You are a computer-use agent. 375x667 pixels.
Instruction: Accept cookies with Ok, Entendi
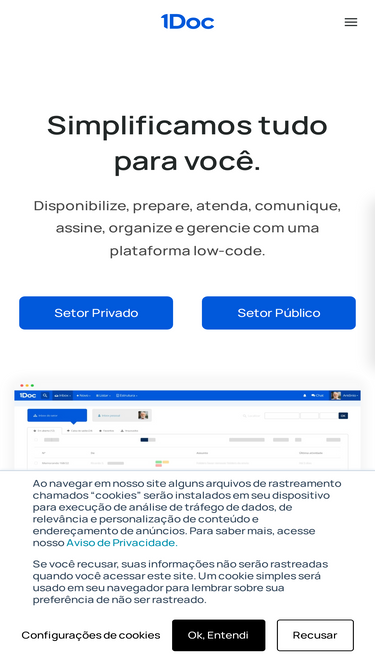coord(219,636)
